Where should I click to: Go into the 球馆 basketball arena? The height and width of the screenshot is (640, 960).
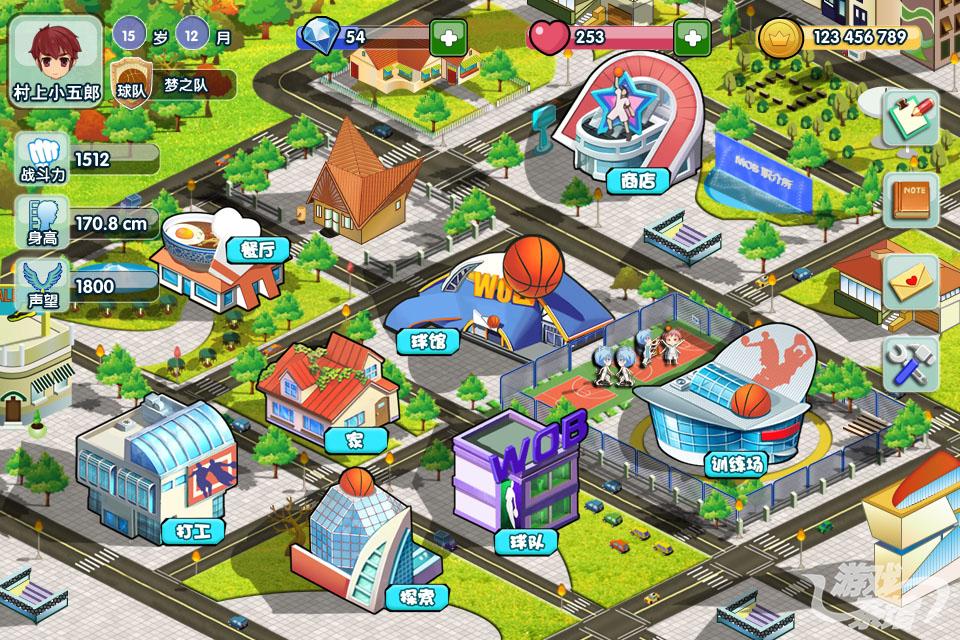(x=500, y=300)
